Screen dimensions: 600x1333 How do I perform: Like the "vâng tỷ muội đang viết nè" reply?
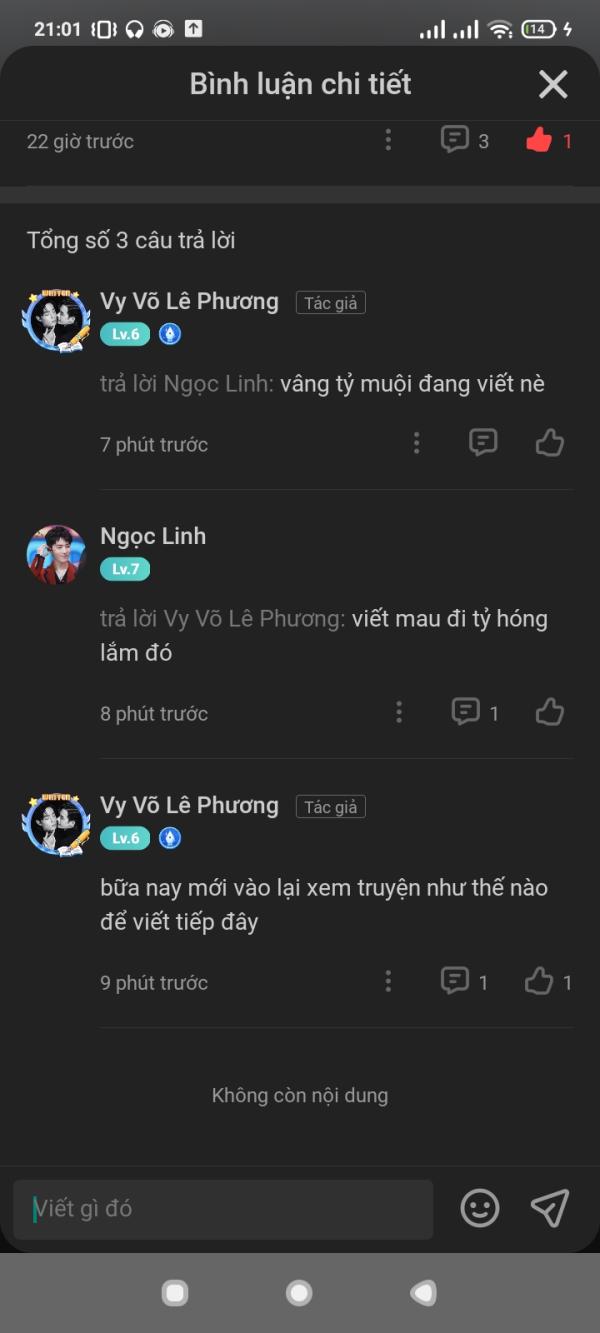pos(549,442)
